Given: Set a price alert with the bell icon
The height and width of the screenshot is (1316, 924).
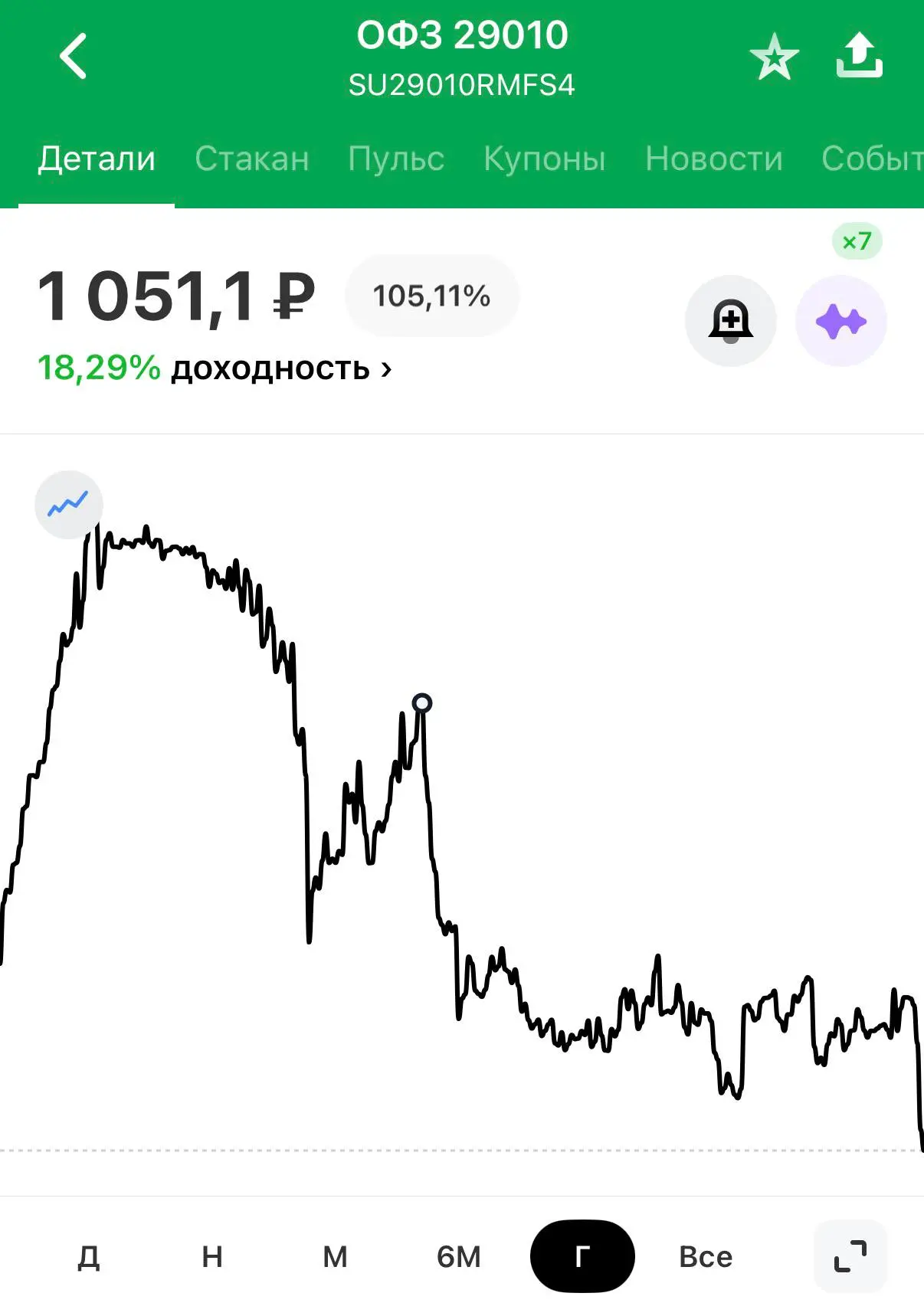Looking at the screenshot, I should (x=731, y=321).
